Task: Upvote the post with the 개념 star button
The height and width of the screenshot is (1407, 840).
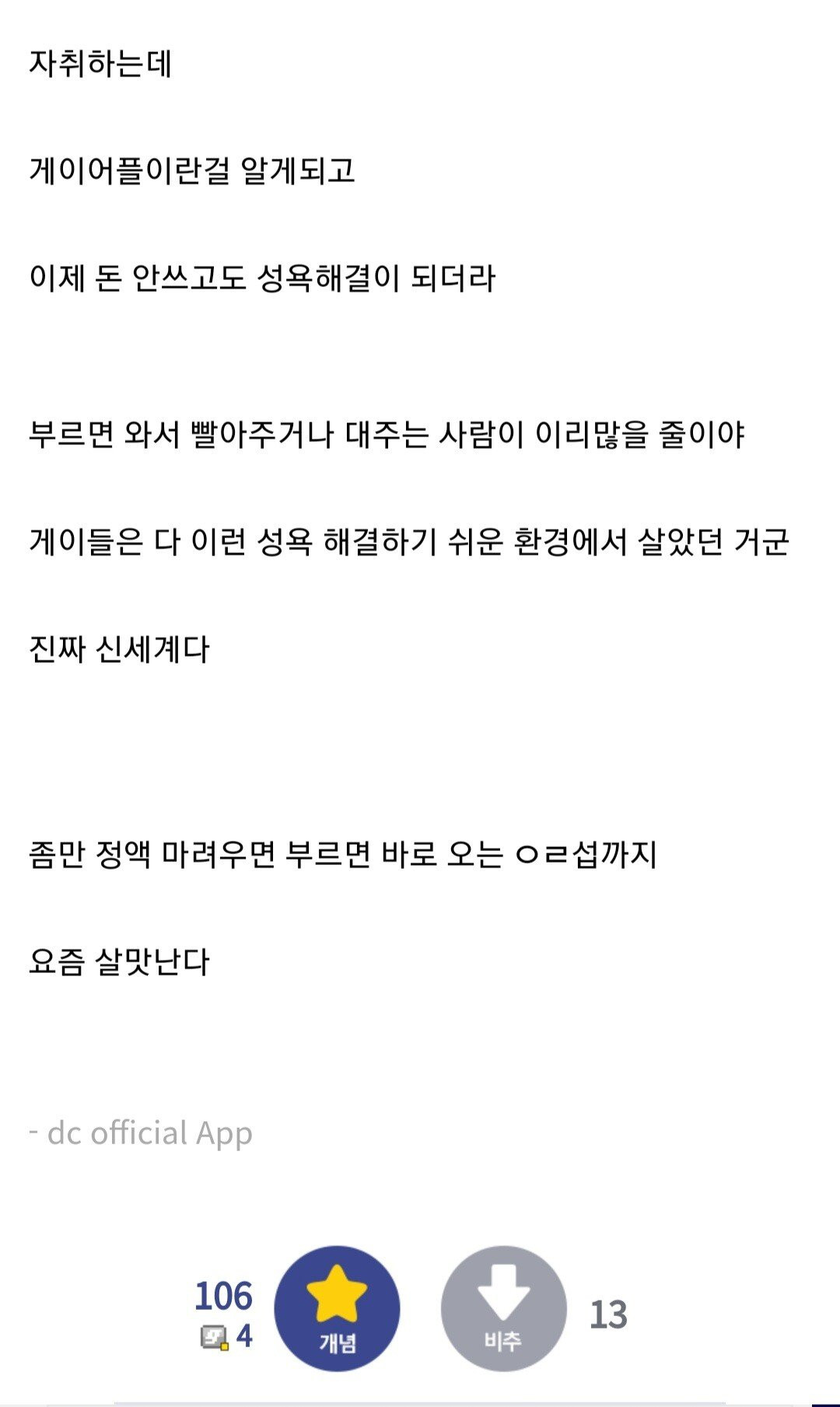Action: 338,1308
